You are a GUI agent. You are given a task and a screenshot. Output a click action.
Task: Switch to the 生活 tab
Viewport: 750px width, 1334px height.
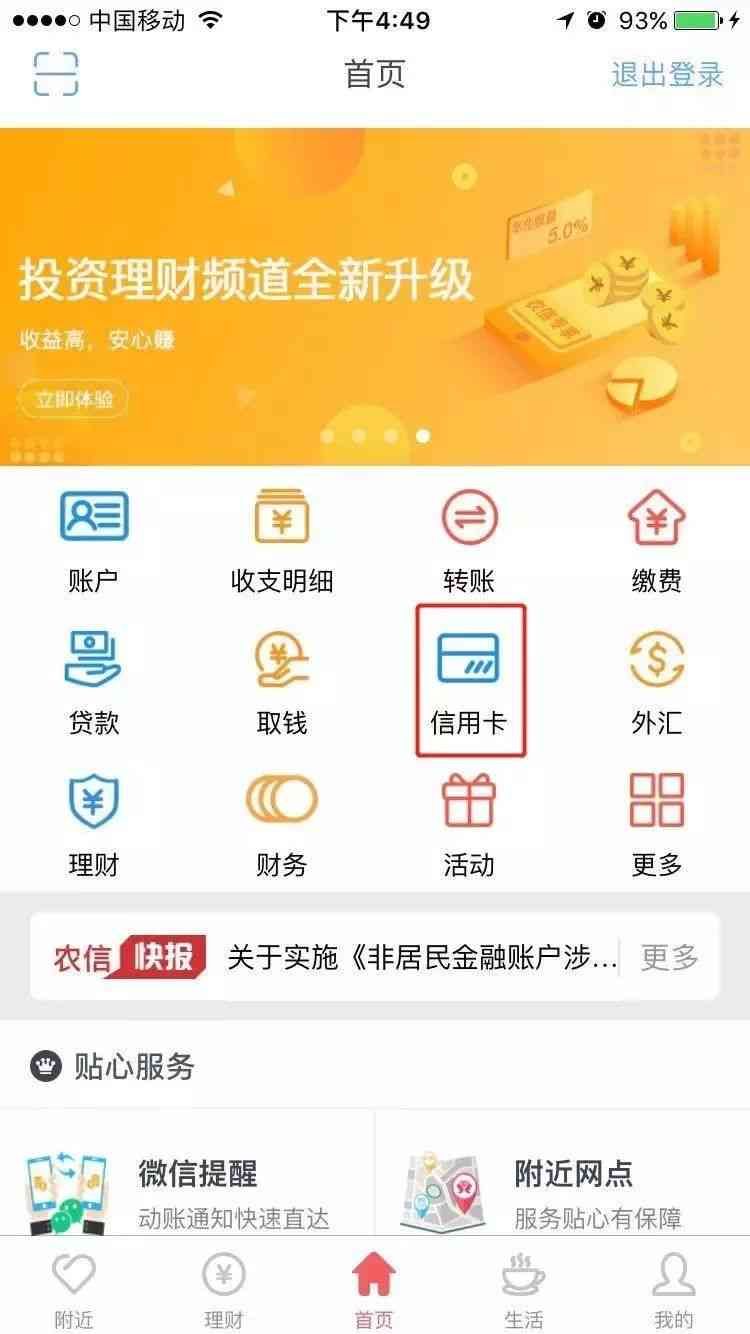[x=524, y=1290]
